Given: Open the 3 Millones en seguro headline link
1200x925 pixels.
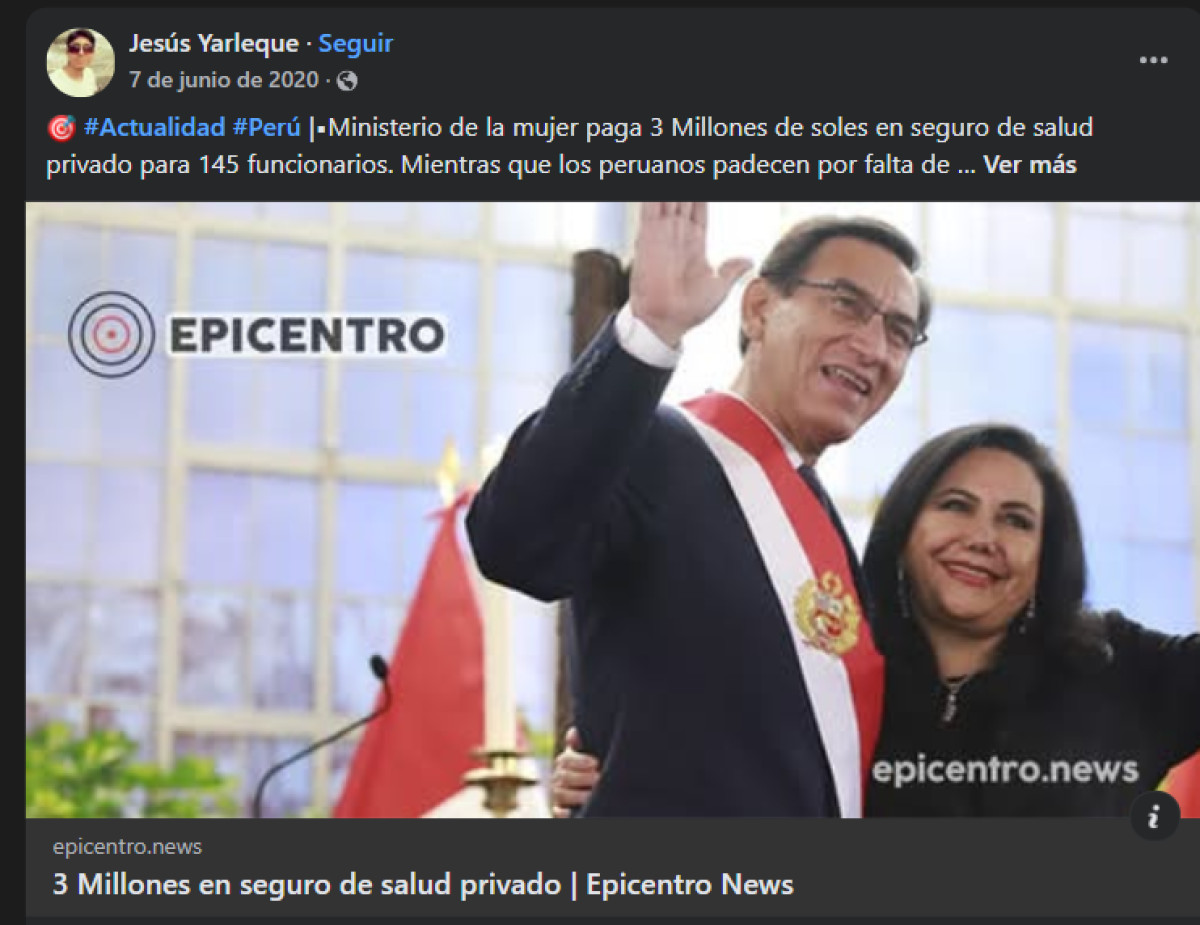Looking at the screenshot, I should click(423, 884).
